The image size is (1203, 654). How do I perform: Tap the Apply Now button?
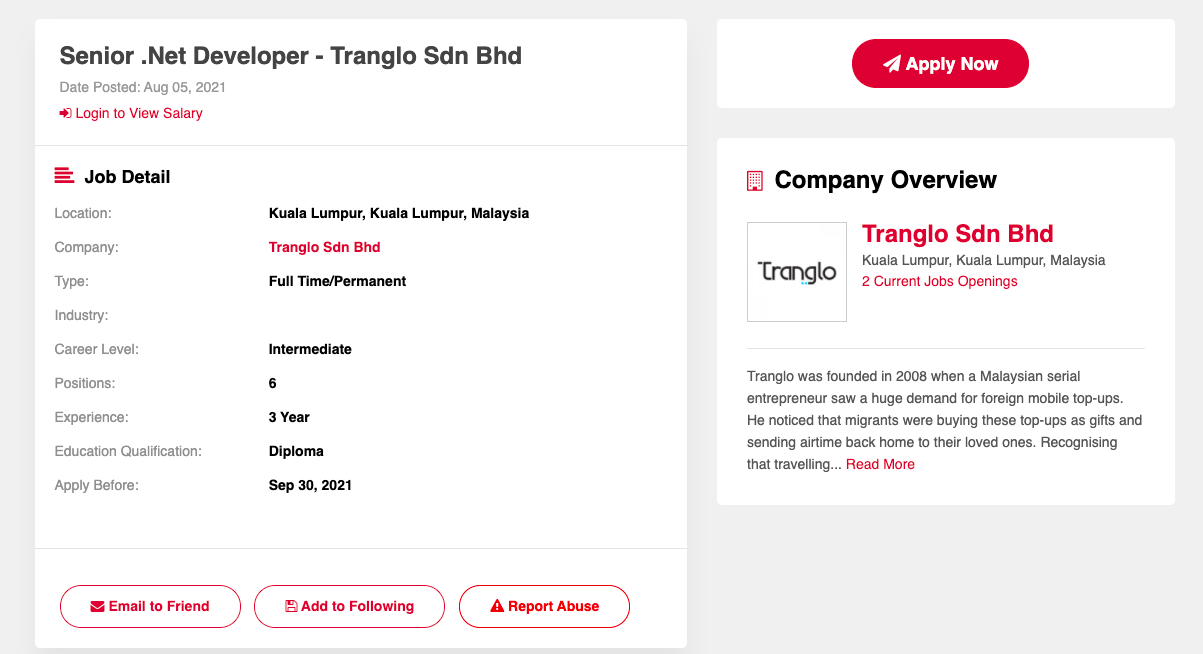[x=940, y=64]
